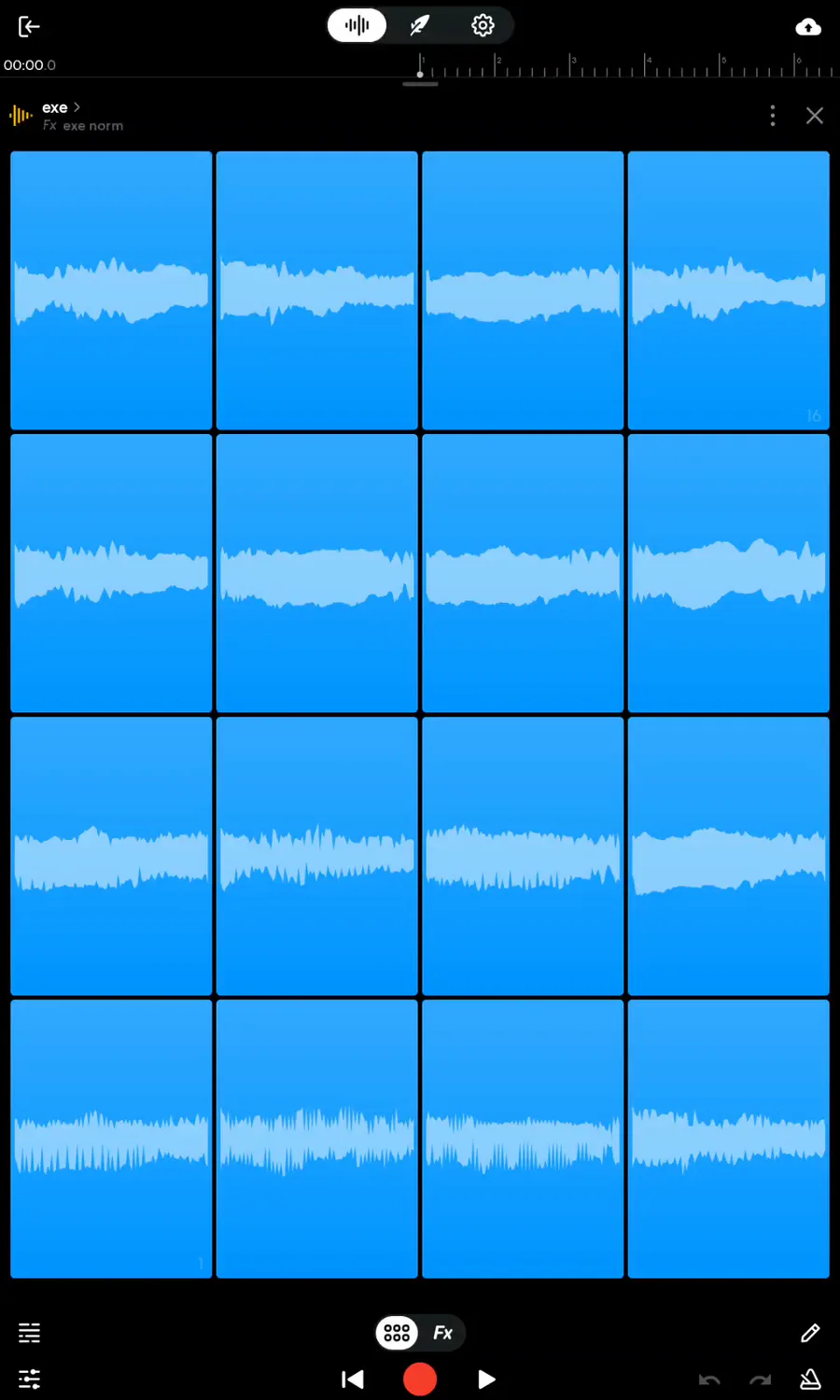This screenshot has height=1400, width=840.
Task: Open the pencil edit tool
Action: (810, 1333)
